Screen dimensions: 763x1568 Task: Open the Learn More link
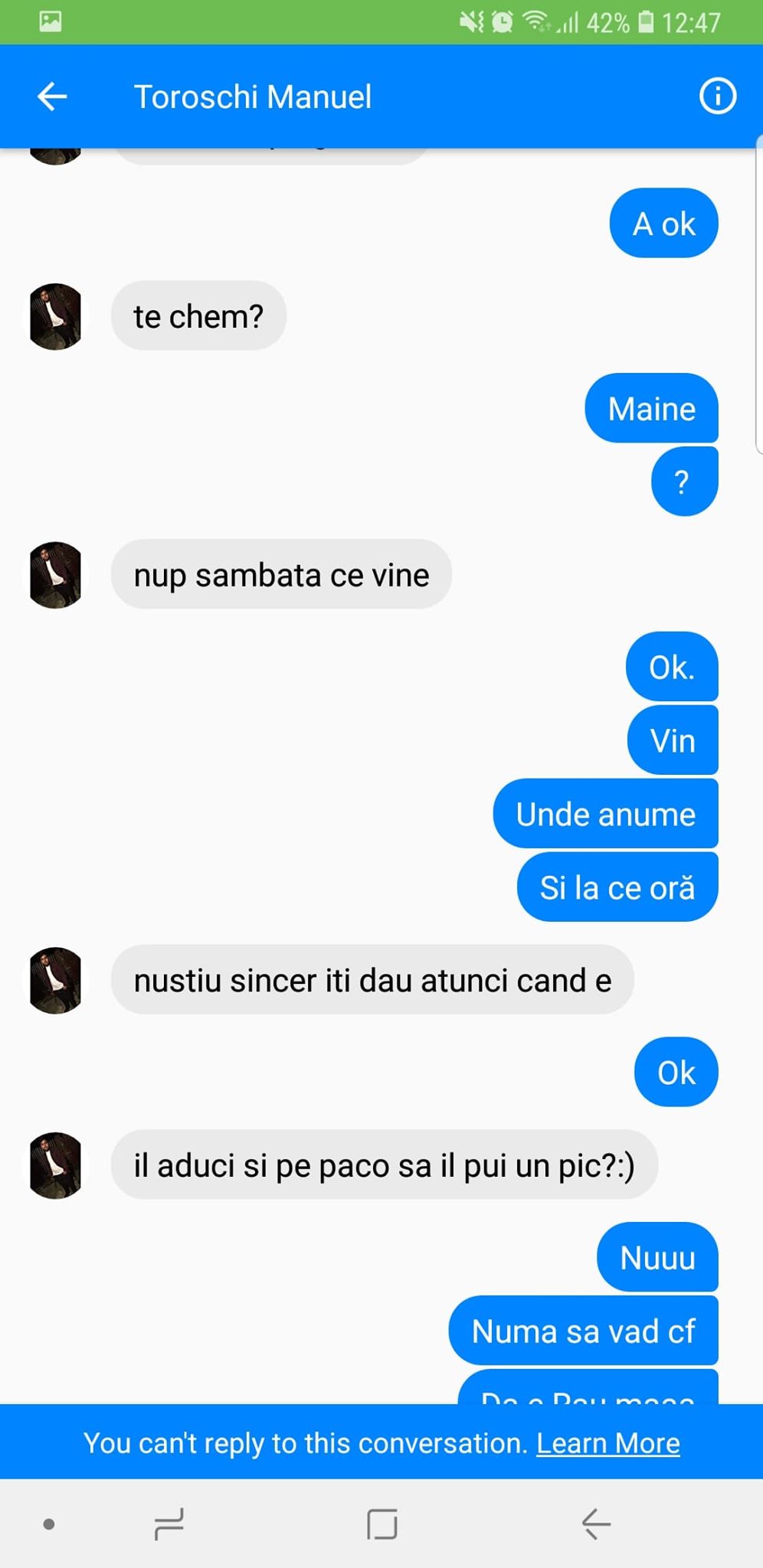[x=607, y=1443]
